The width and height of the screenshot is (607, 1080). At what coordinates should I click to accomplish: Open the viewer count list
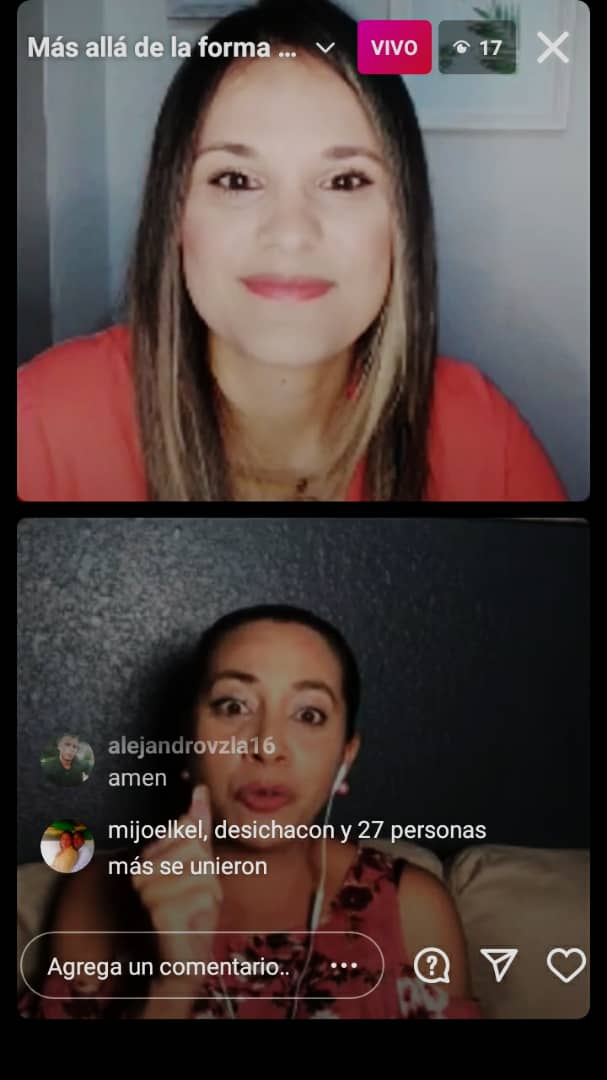click(x=478, y=47)
